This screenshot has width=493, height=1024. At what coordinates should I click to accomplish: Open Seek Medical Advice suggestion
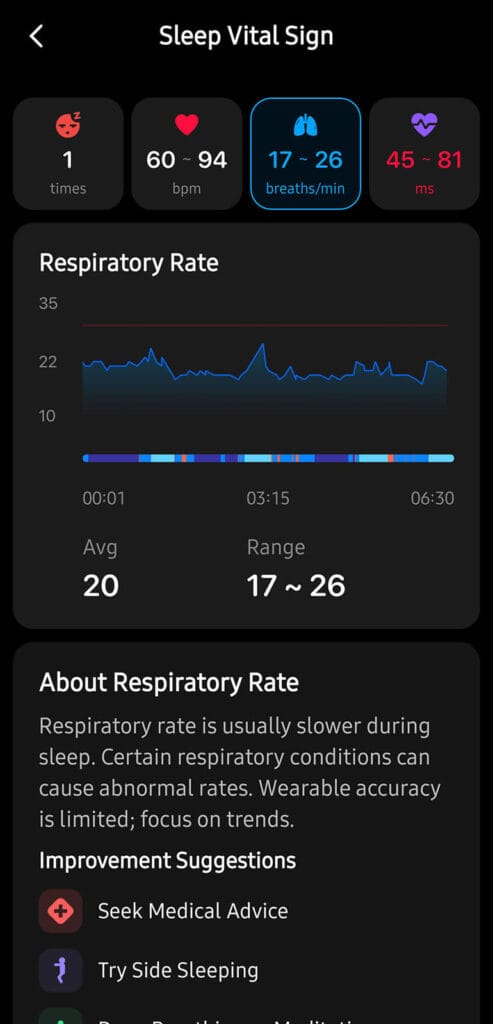[x=164, y=910]
